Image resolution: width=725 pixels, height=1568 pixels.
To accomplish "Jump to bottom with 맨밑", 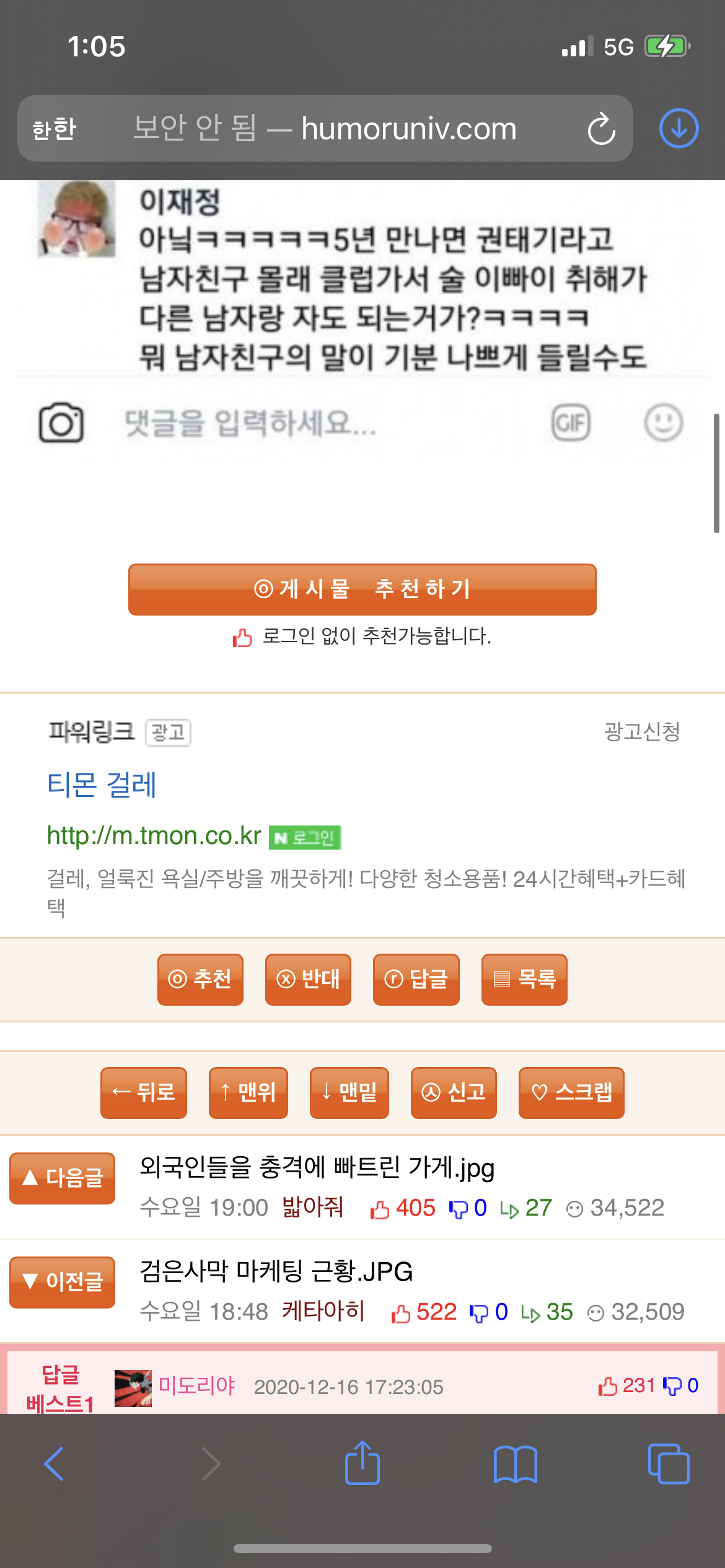I will coord(349,1092).
